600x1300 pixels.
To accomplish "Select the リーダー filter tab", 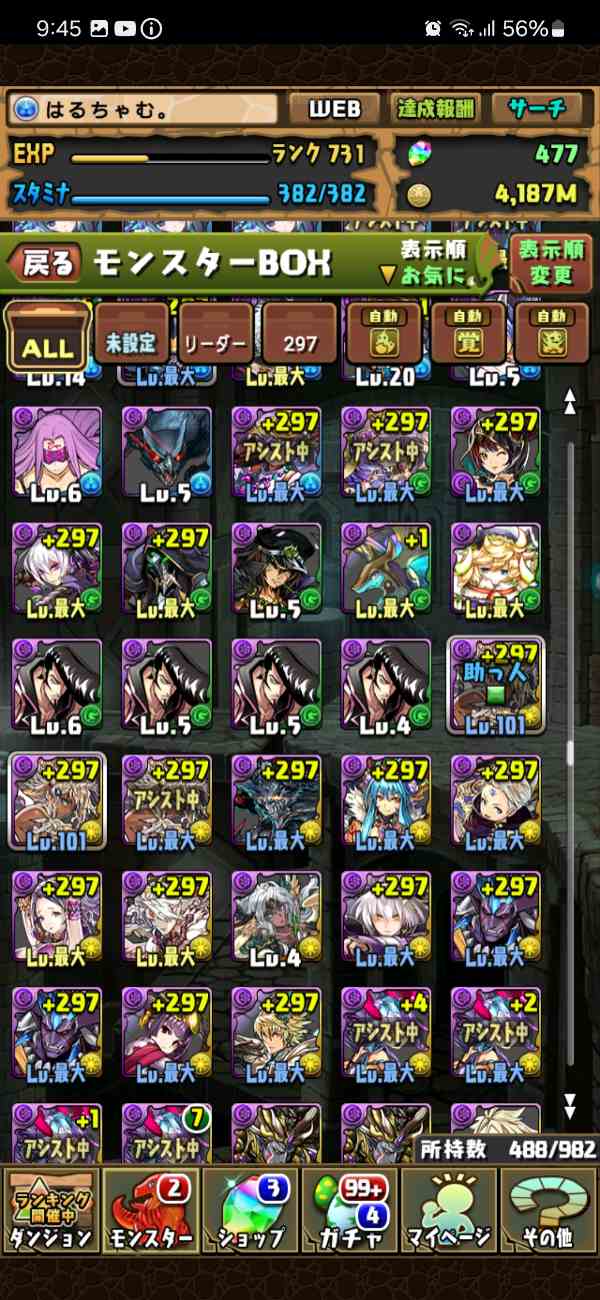I will point(215,342).
